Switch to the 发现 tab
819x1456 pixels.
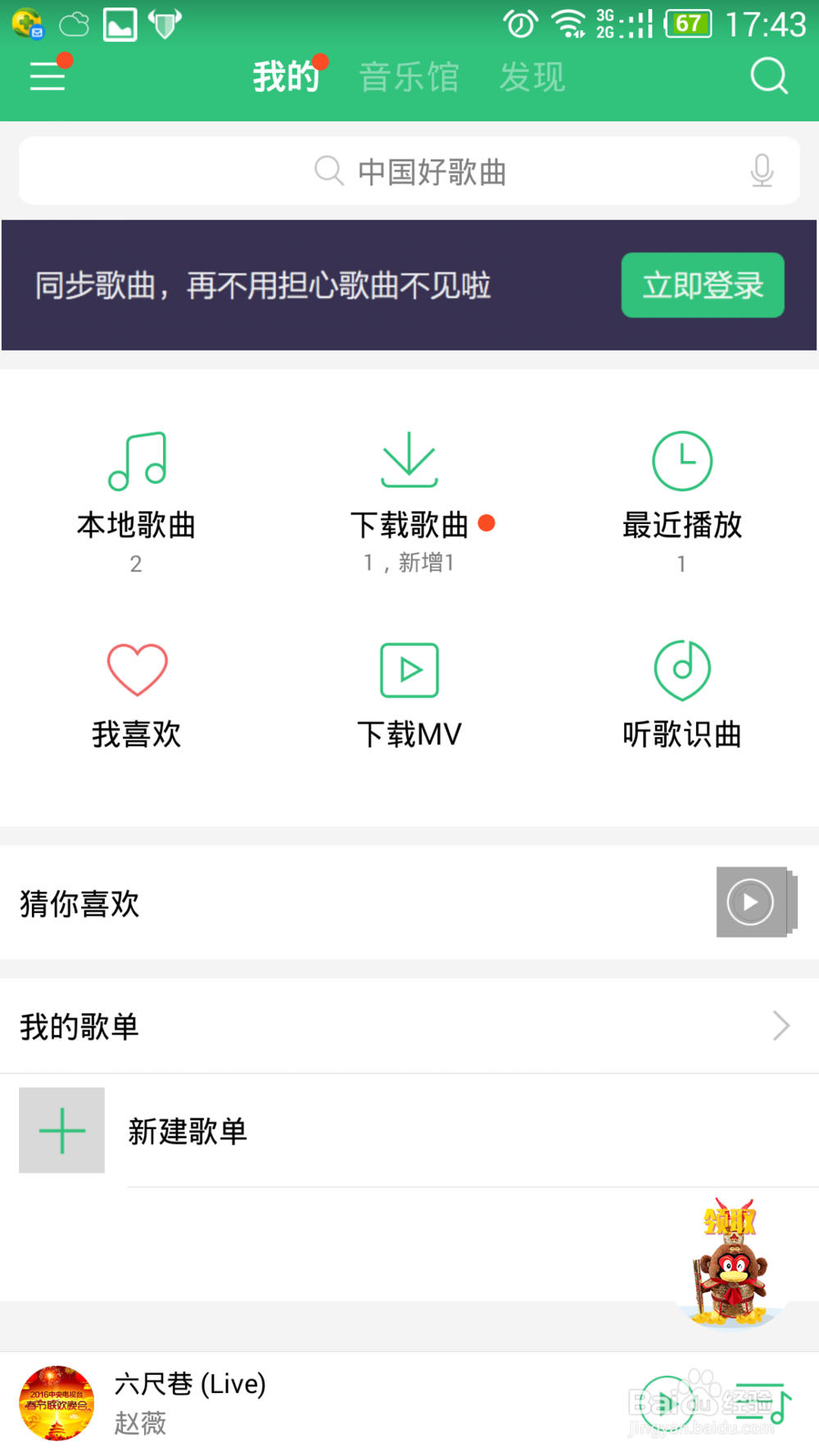[x=532, y=77]
